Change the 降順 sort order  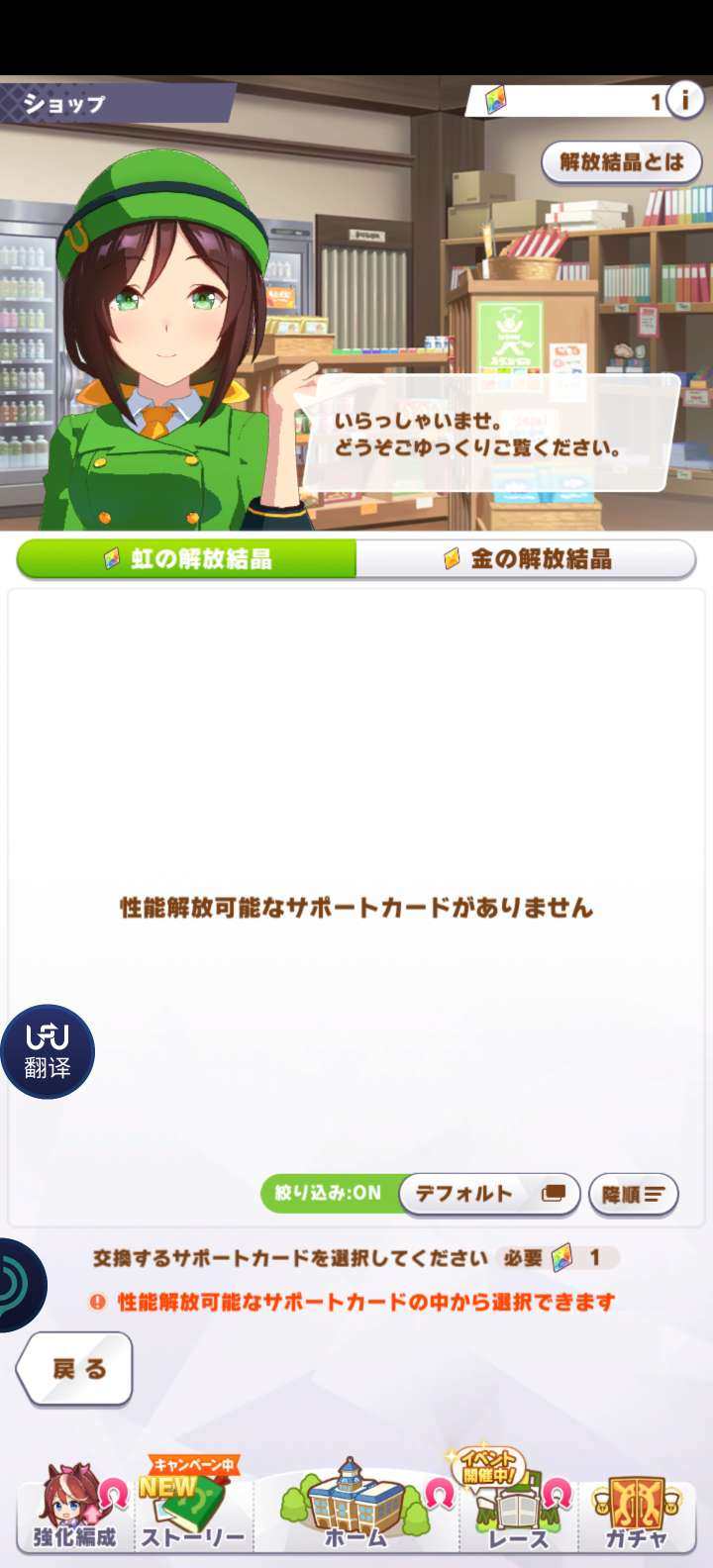point(634,1194)
